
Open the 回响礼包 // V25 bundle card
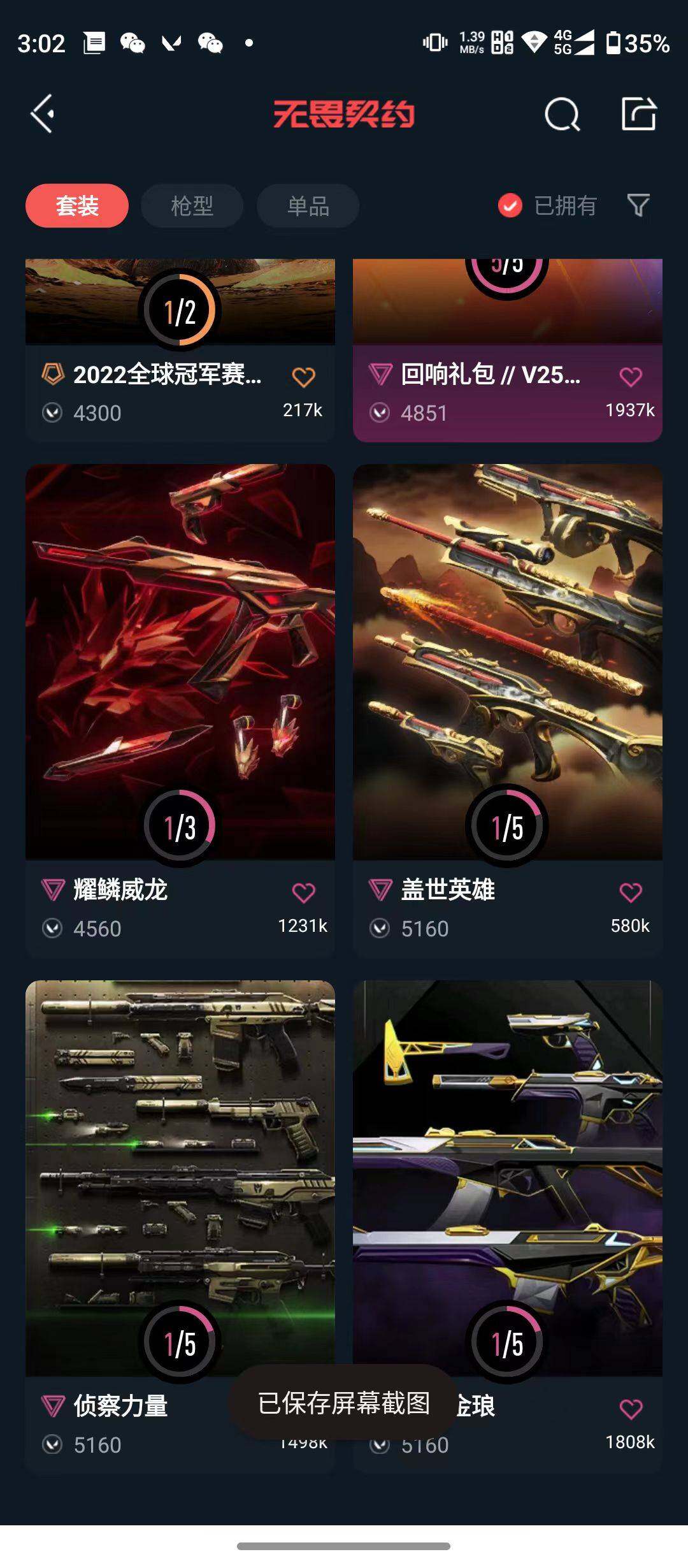pyautogui.click(x=491, y=375)
